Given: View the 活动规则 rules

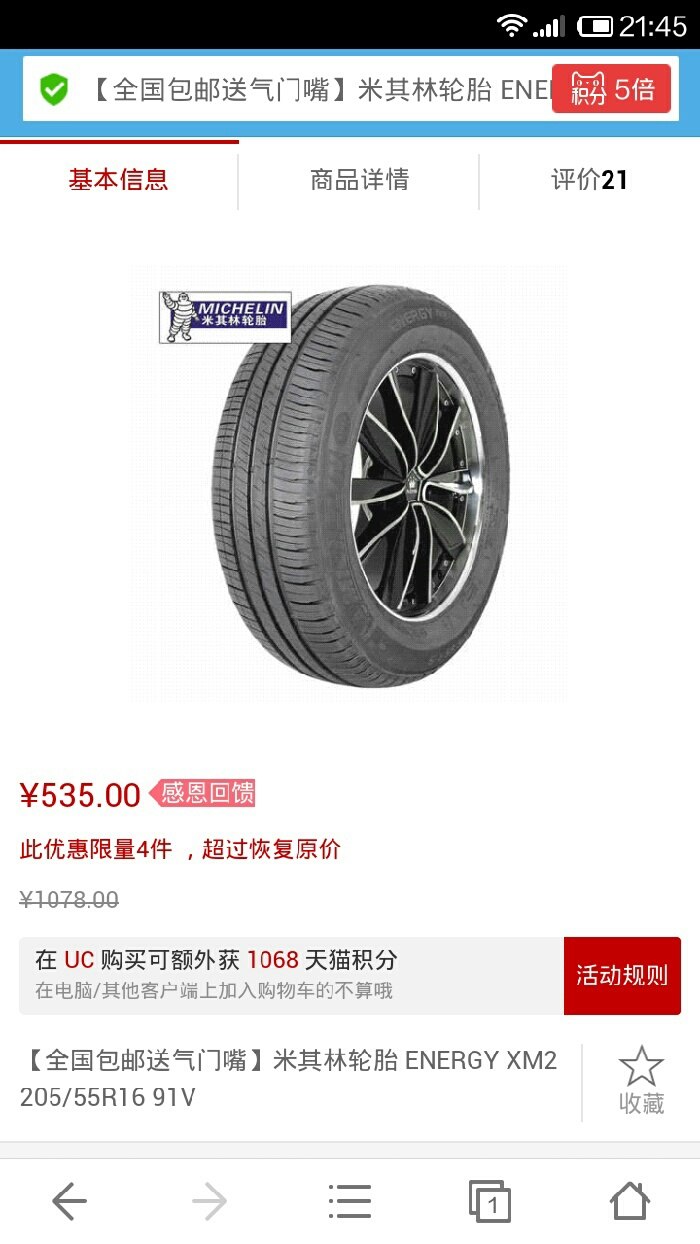Looking at the screenshot, I should point(622,976).
